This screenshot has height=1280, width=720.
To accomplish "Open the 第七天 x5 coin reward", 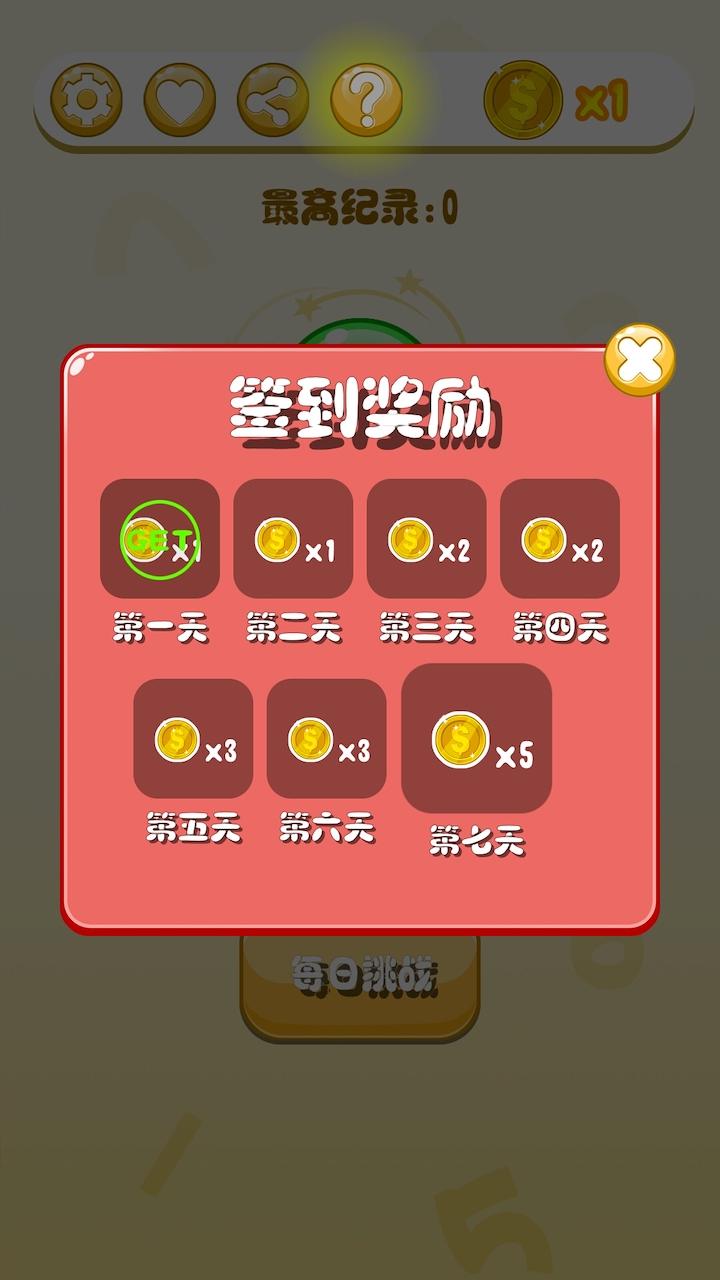I will [x=476, y=738].
